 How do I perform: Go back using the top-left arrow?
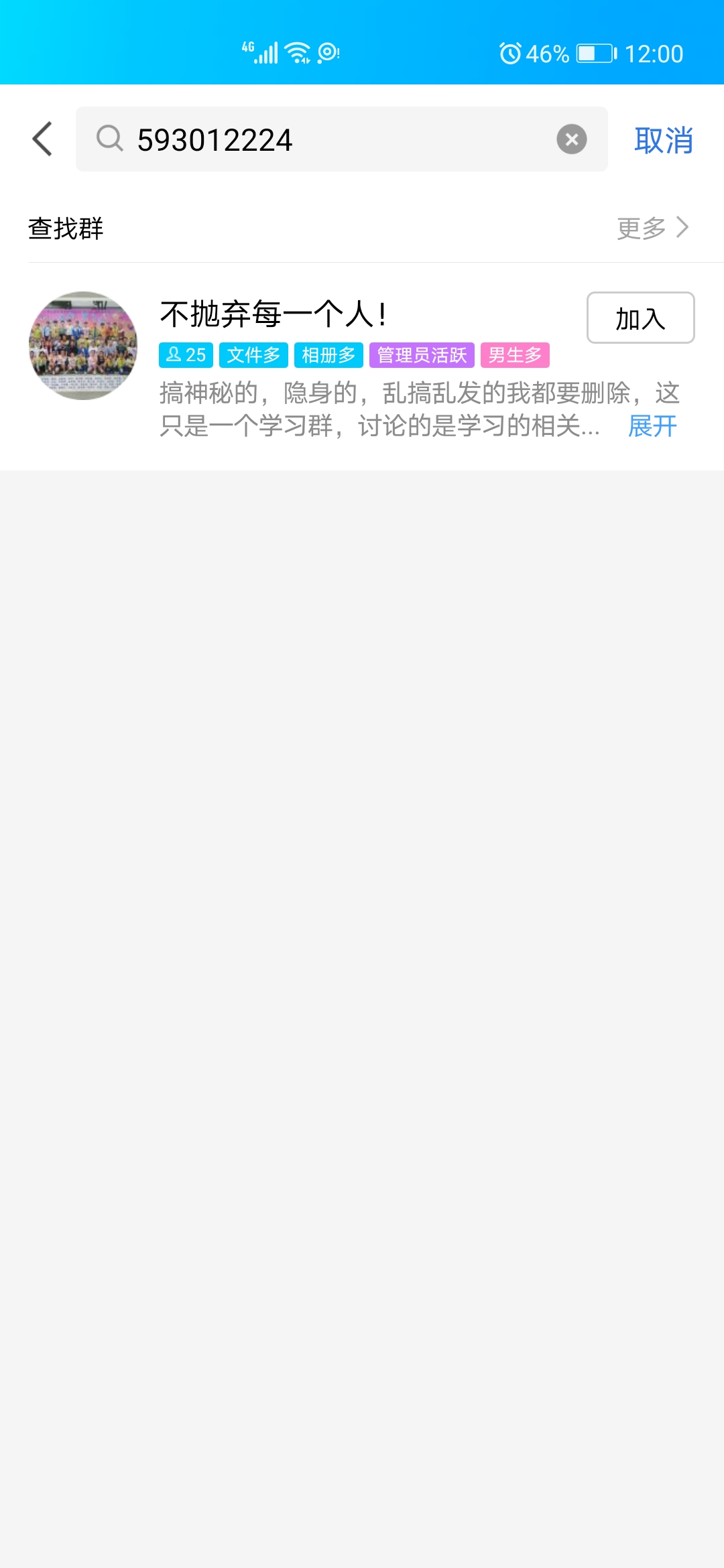coord(43,139)
